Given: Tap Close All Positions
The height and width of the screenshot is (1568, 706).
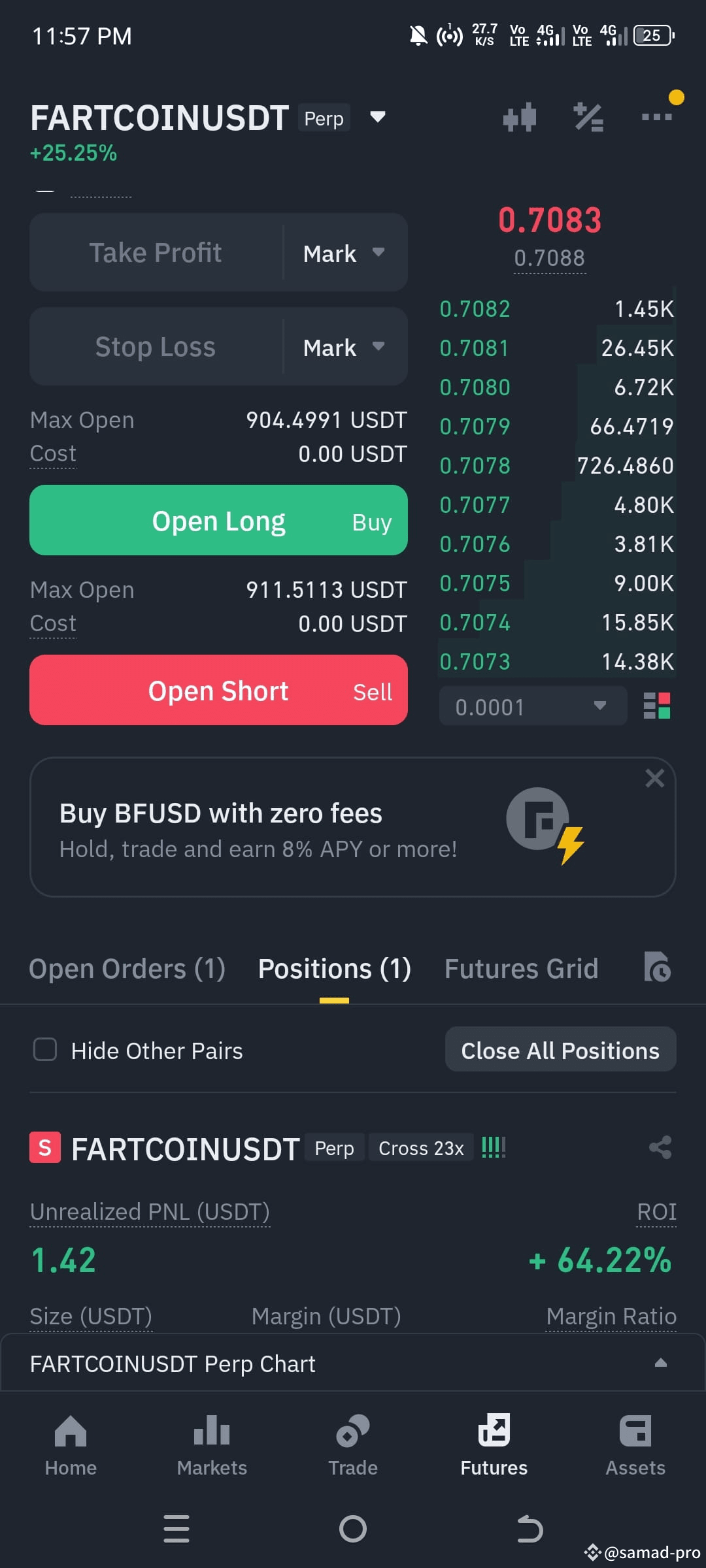Looking at the screenshot, I should tap(560, 1050).
